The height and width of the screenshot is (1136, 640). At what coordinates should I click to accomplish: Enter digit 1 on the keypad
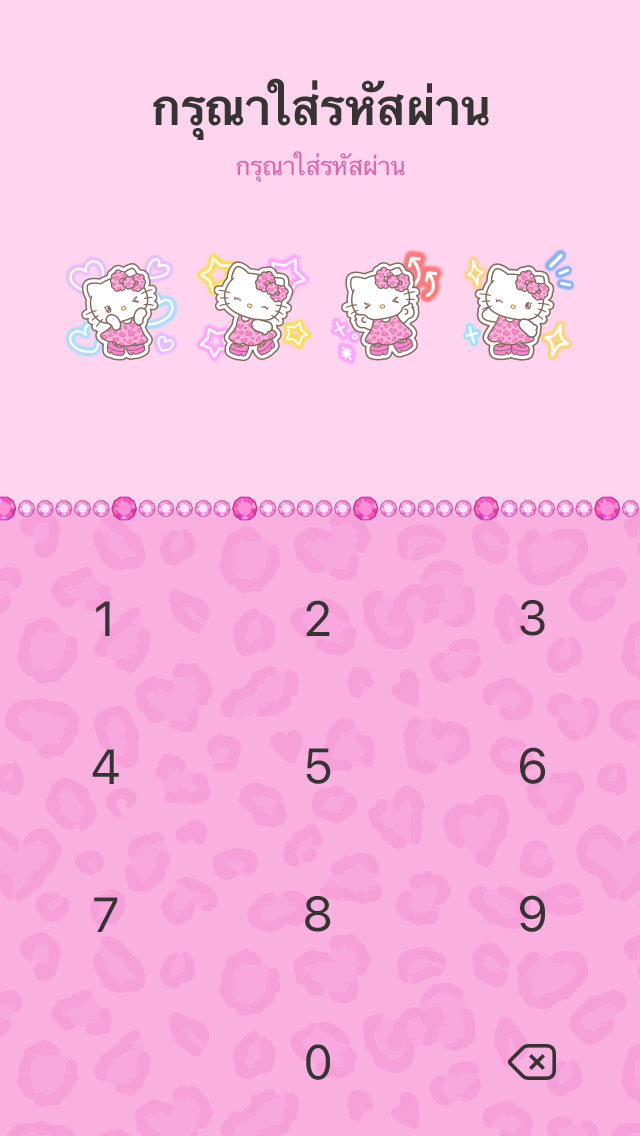[105, 619]
